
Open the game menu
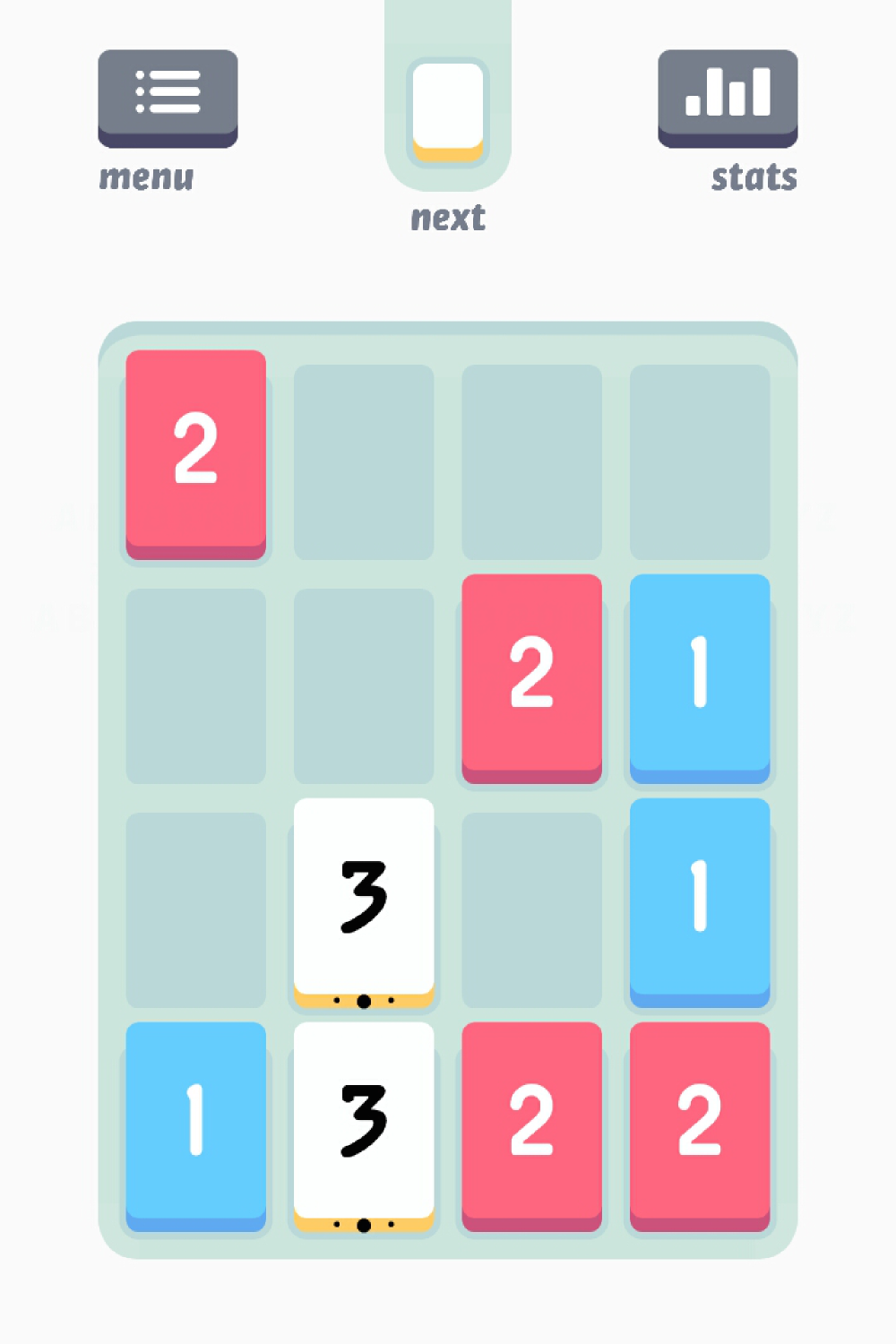168,97
